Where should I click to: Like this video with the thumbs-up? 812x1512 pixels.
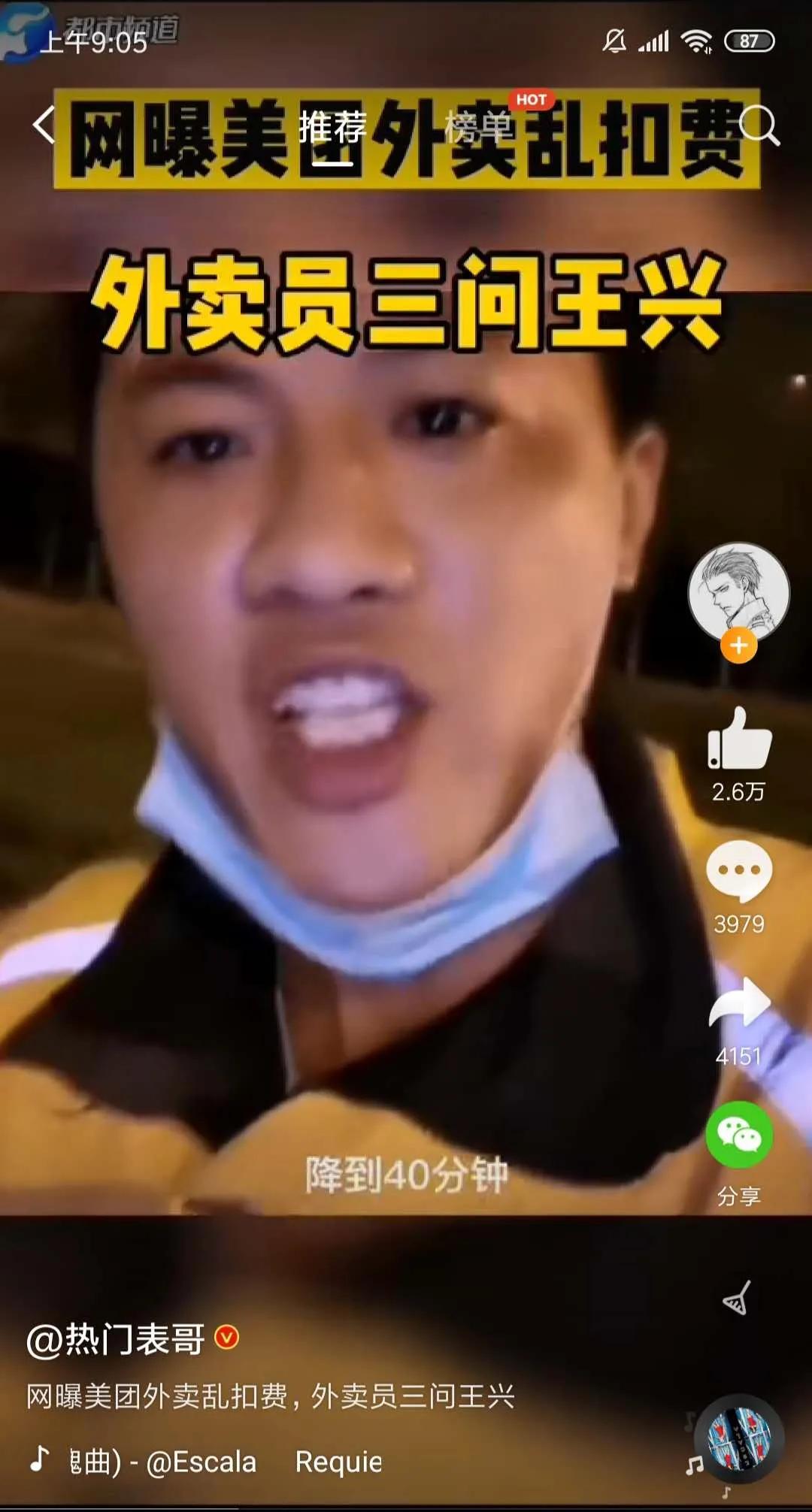(x=738, y=741)
